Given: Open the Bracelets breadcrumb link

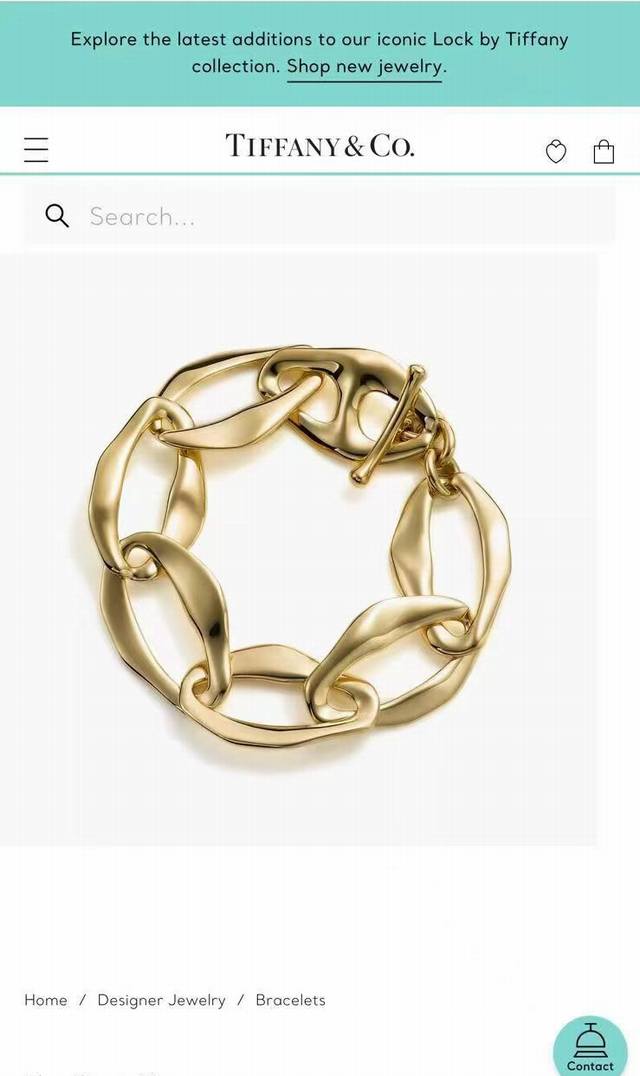Looking at the screenshot, I should pos(290,1000).
